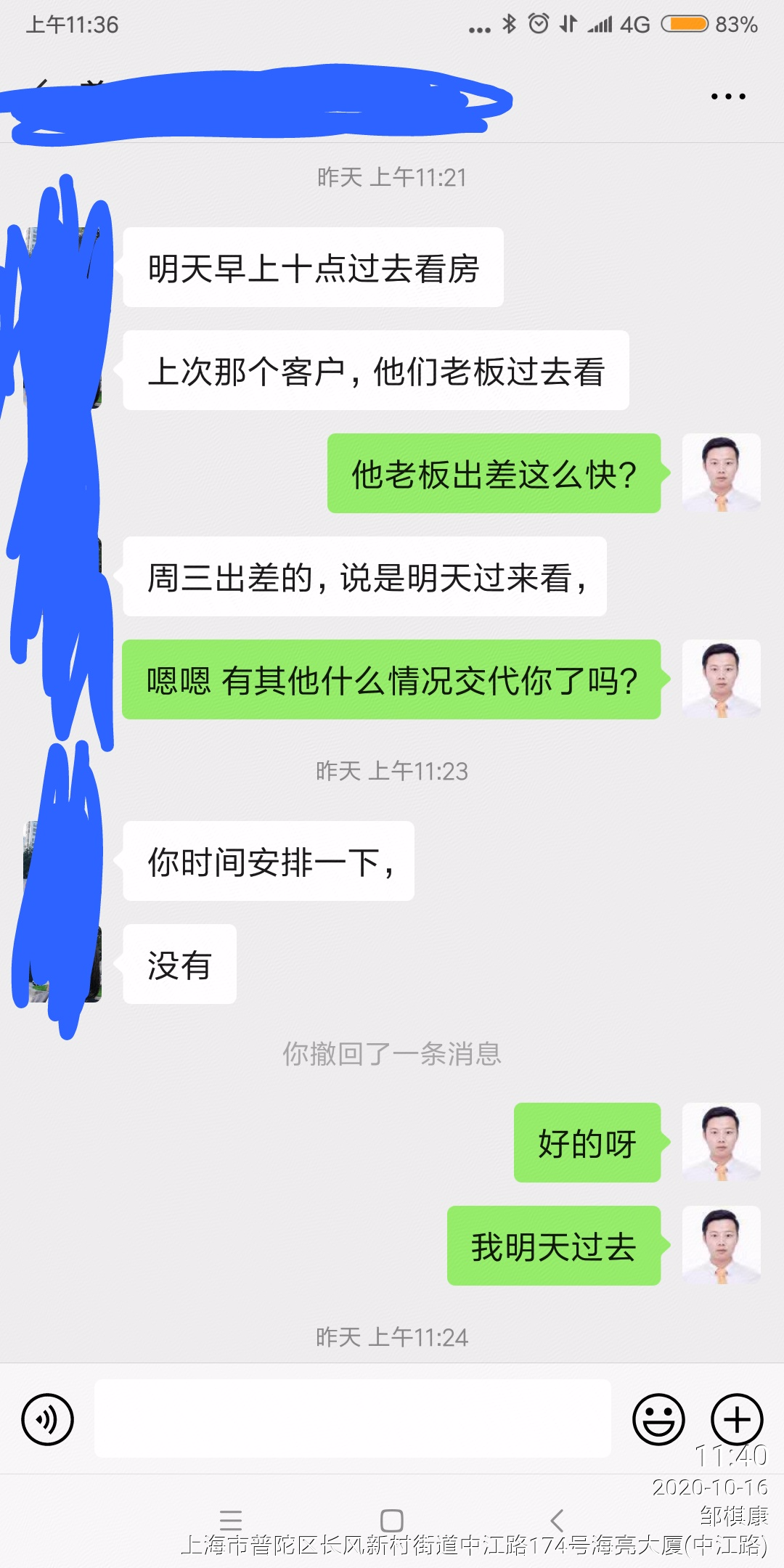The width and height of the screenshot is (784, 1568).
Task: Open the chat's three-dot overflow menu
Action: coord(728,97)
